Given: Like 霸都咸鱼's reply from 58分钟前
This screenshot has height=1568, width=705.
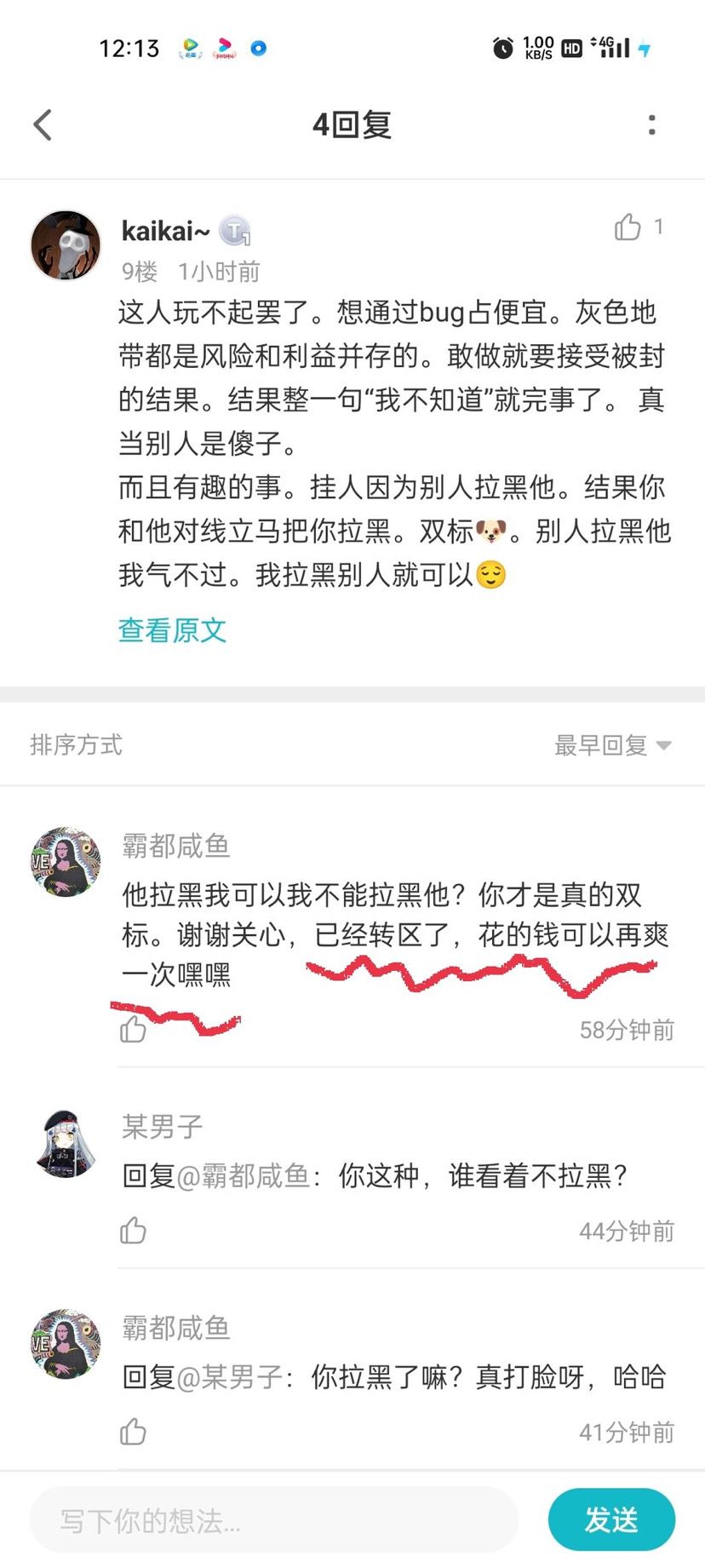Looking at the screenshot, I should [x=133, y=1029].
